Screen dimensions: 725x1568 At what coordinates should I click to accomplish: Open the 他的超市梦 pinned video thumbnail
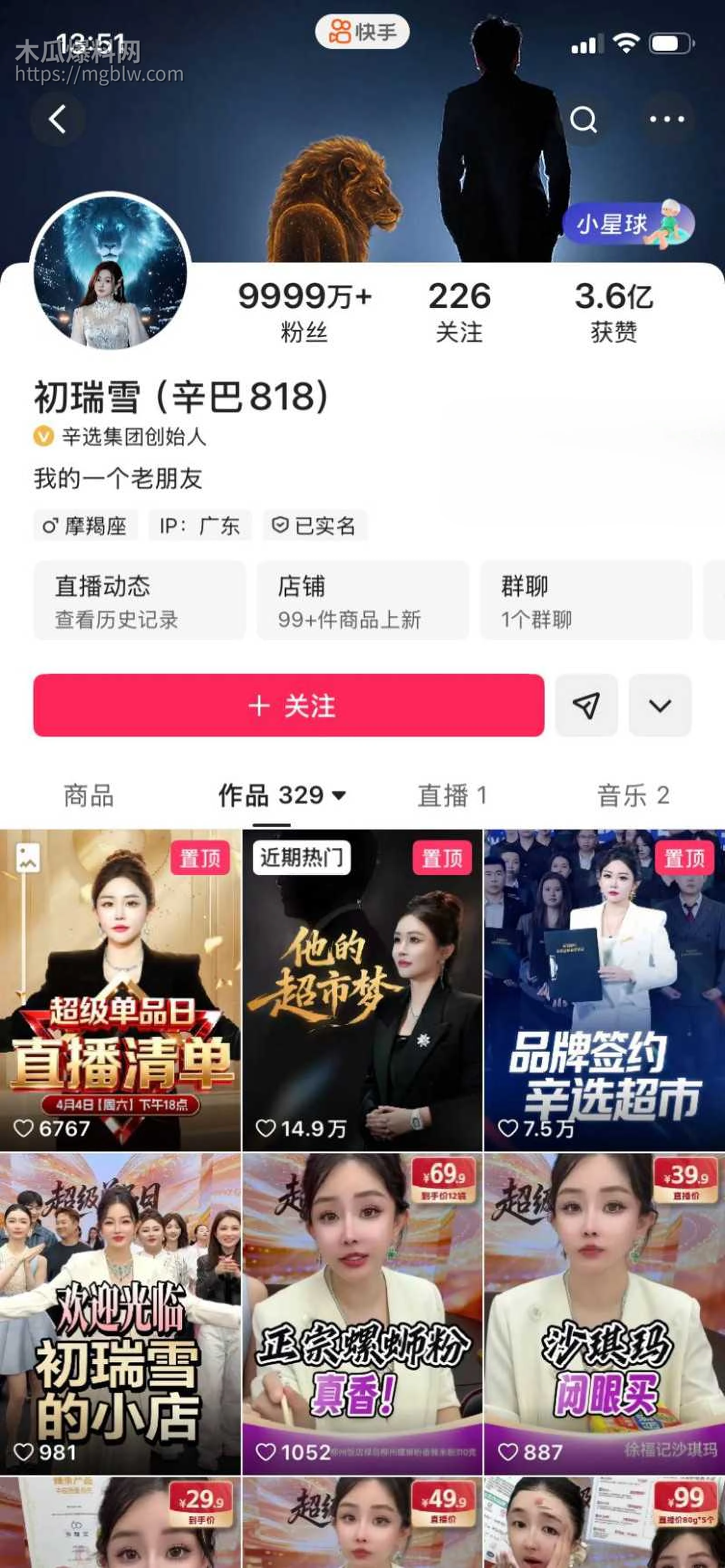point(362,998)
